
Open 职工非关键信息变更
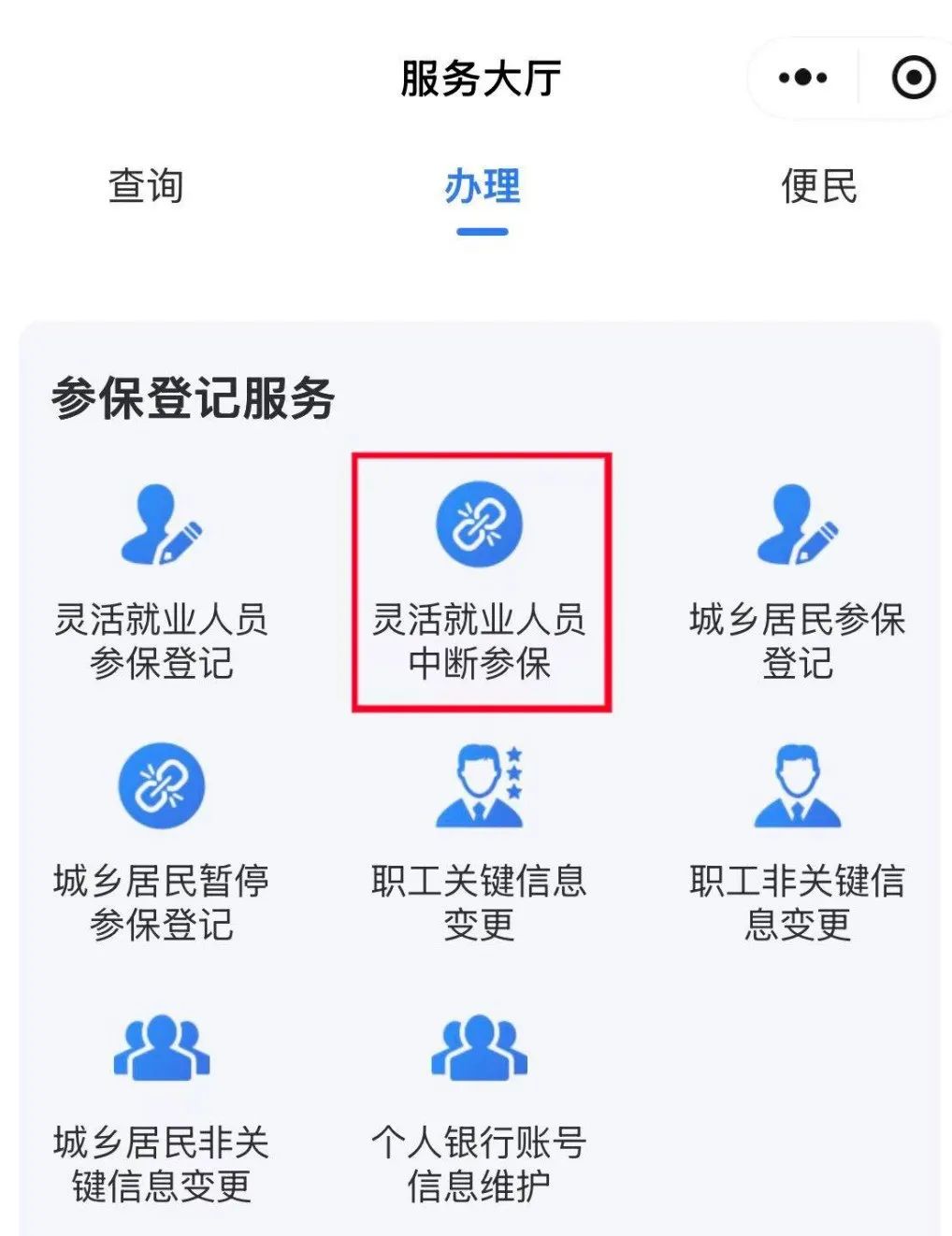tap(797, 841)
